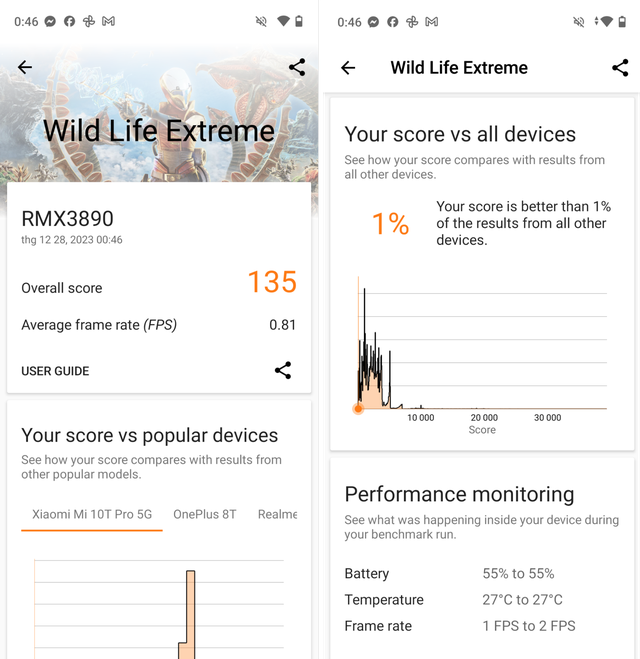Share the result via the banner artwork share icon
The width and height of the screenshot is (640, 659).
point(297,67)
